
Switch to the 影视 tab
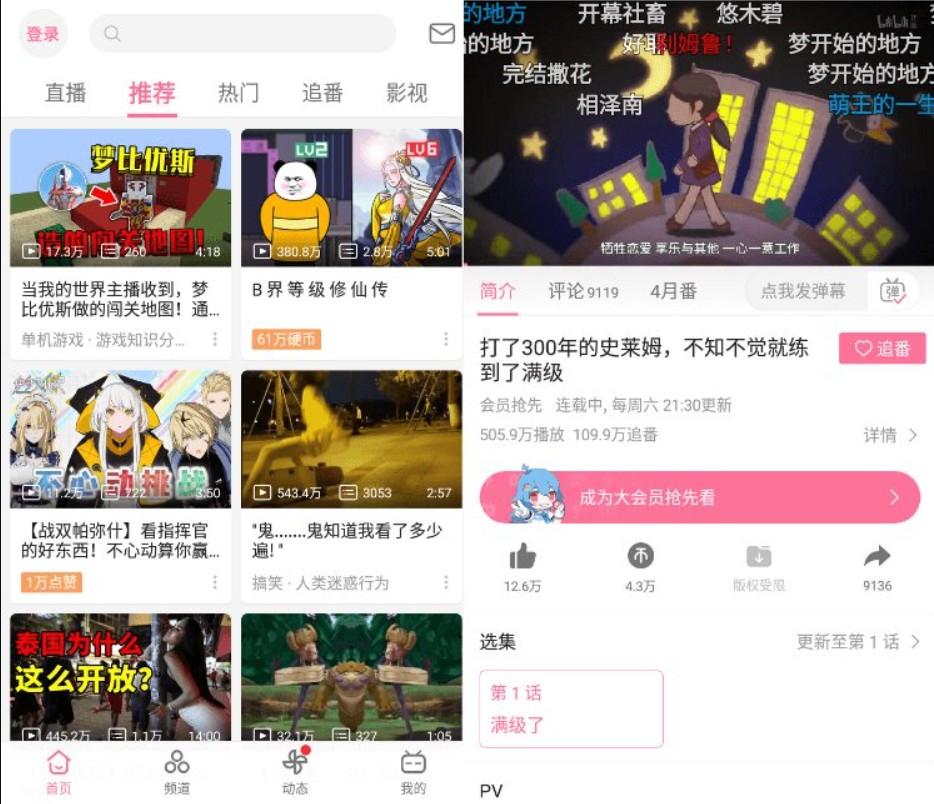(407, 93)
